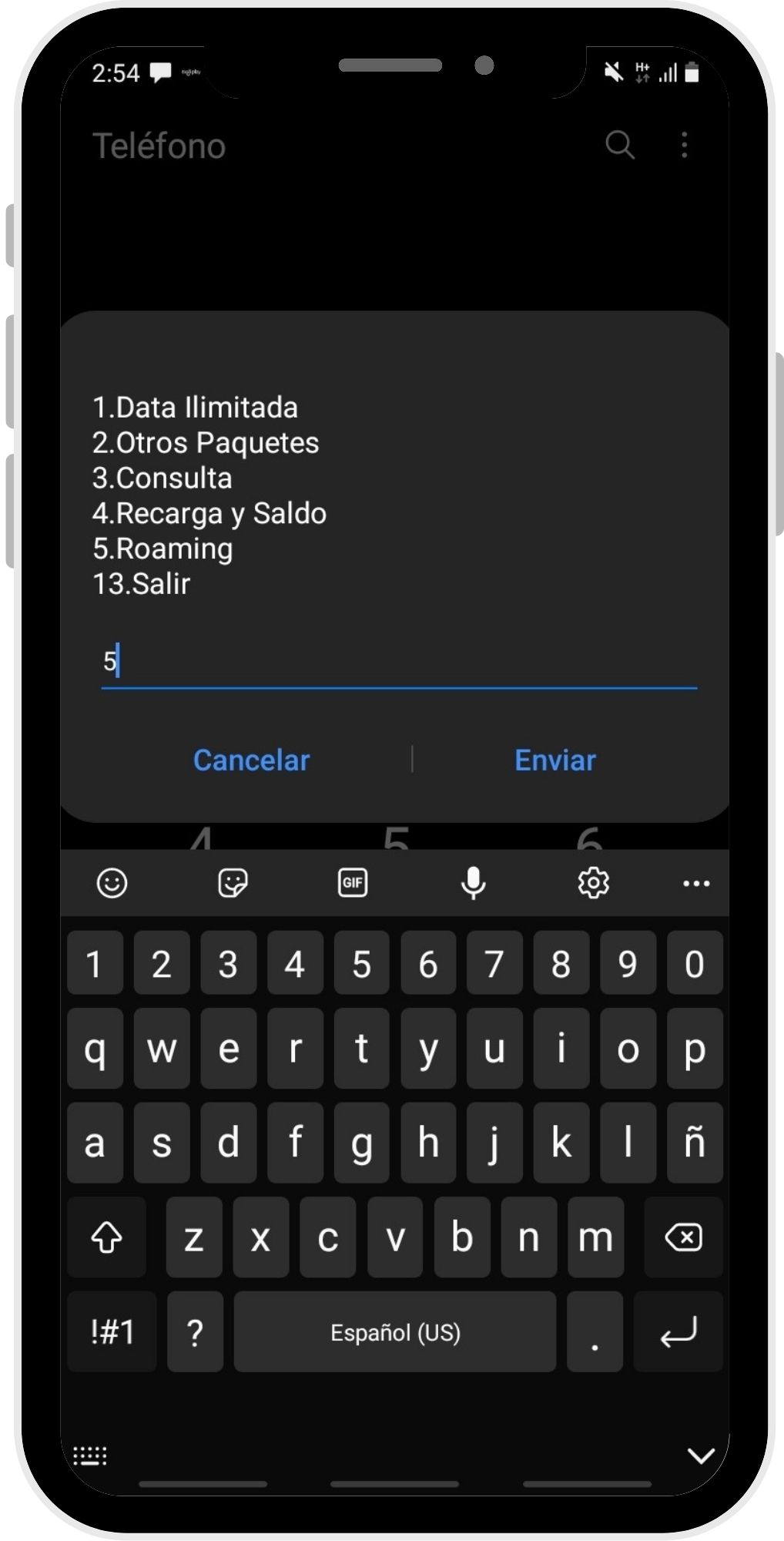Image resolution: width=784 pixels, height=1541 pixels.
Task: Switch to the !#1 symbols layout
Action: point(112,1331)
